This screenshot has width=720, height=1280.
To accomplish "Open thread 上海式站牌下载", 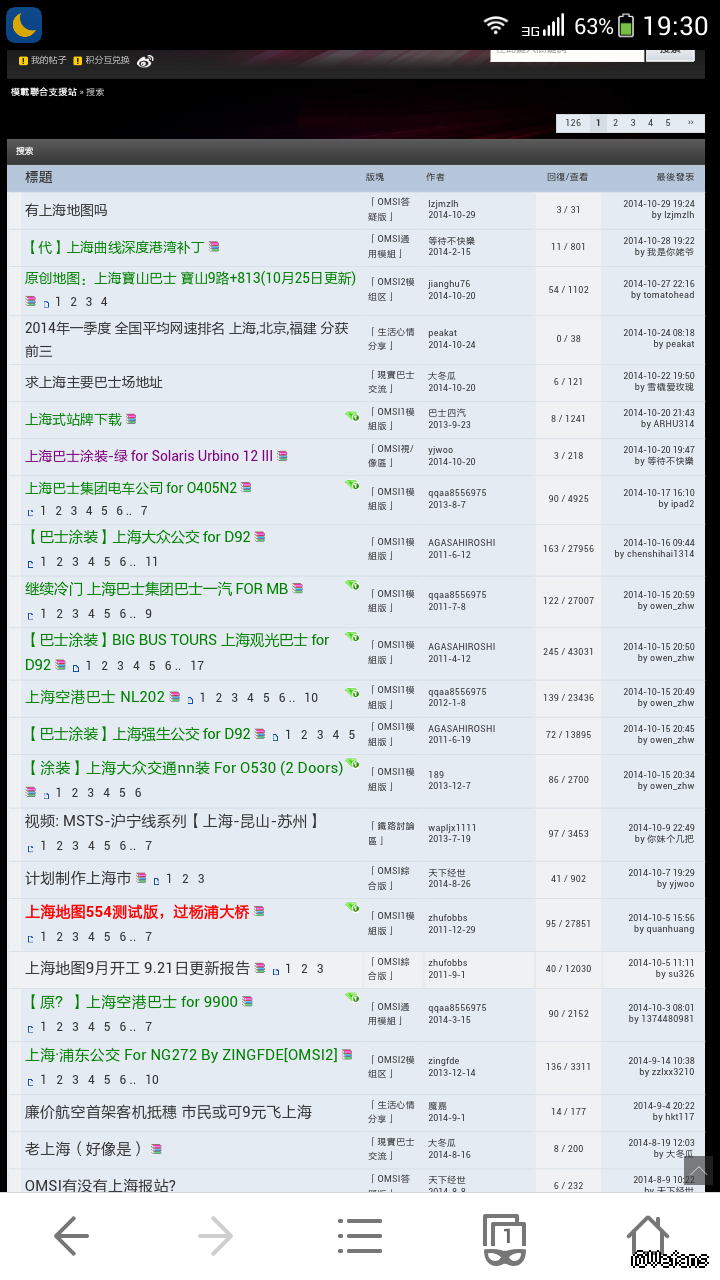I will click(73, 419).
